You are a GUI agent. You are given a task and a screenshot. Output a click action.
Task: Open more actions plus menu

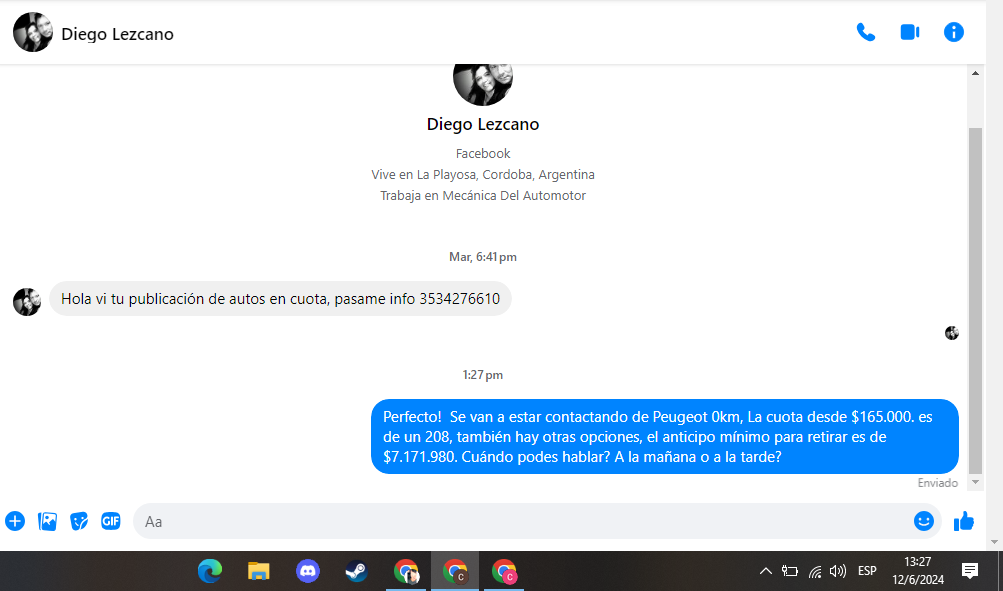(15, 521)
